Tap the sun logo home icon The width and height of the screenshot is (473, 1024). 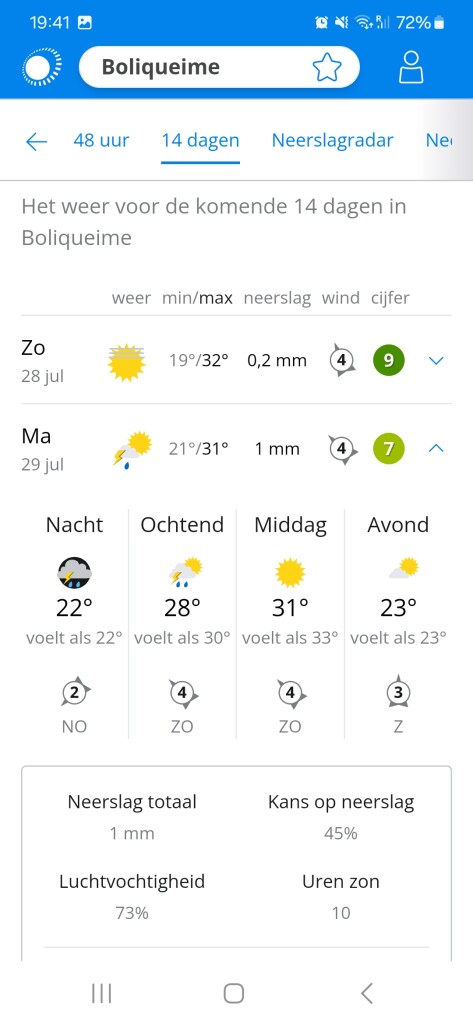(x=42, y=67)
